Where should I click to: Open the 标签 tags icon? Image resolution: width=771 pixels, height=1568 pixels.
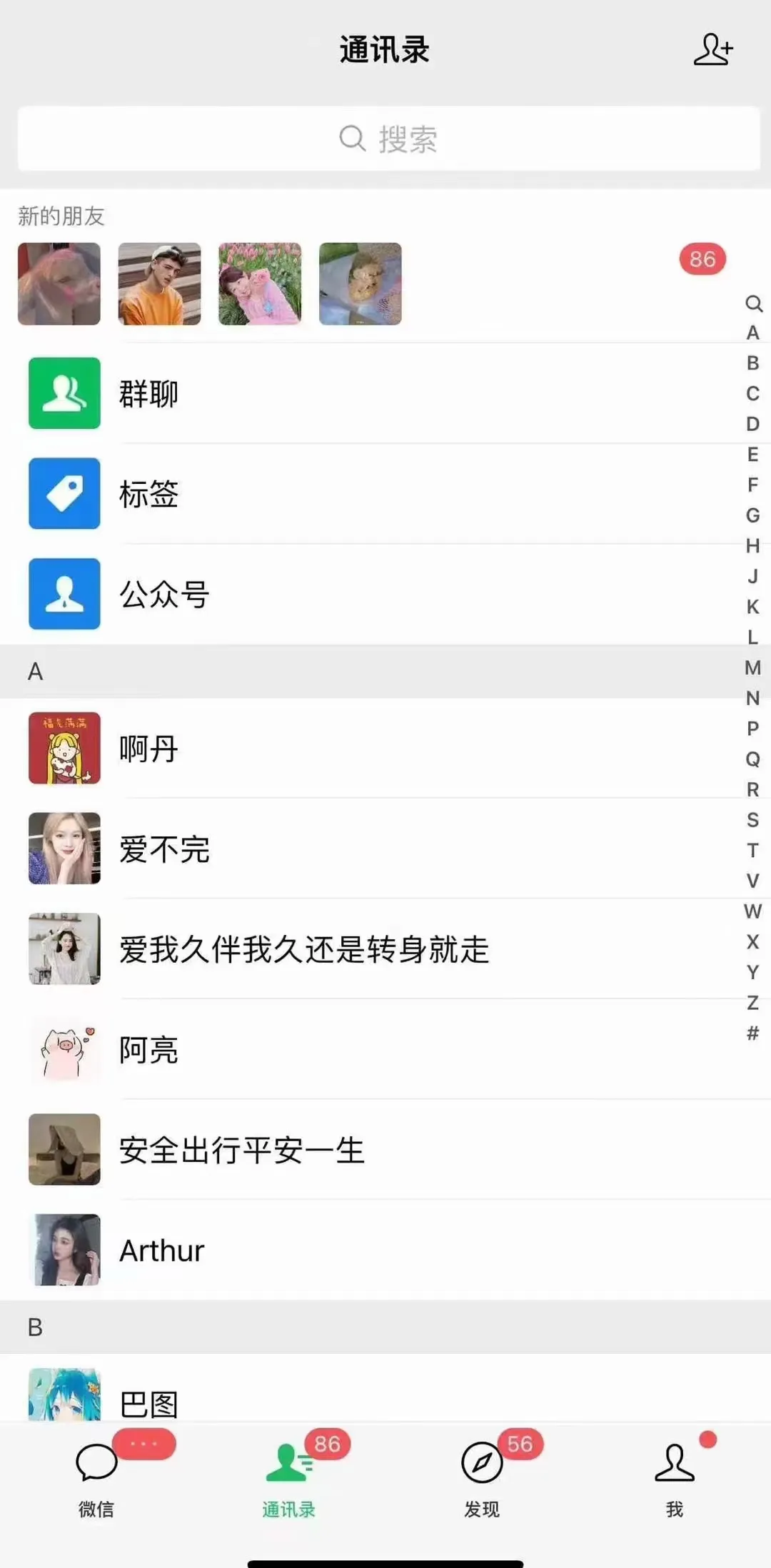(64, 495)
